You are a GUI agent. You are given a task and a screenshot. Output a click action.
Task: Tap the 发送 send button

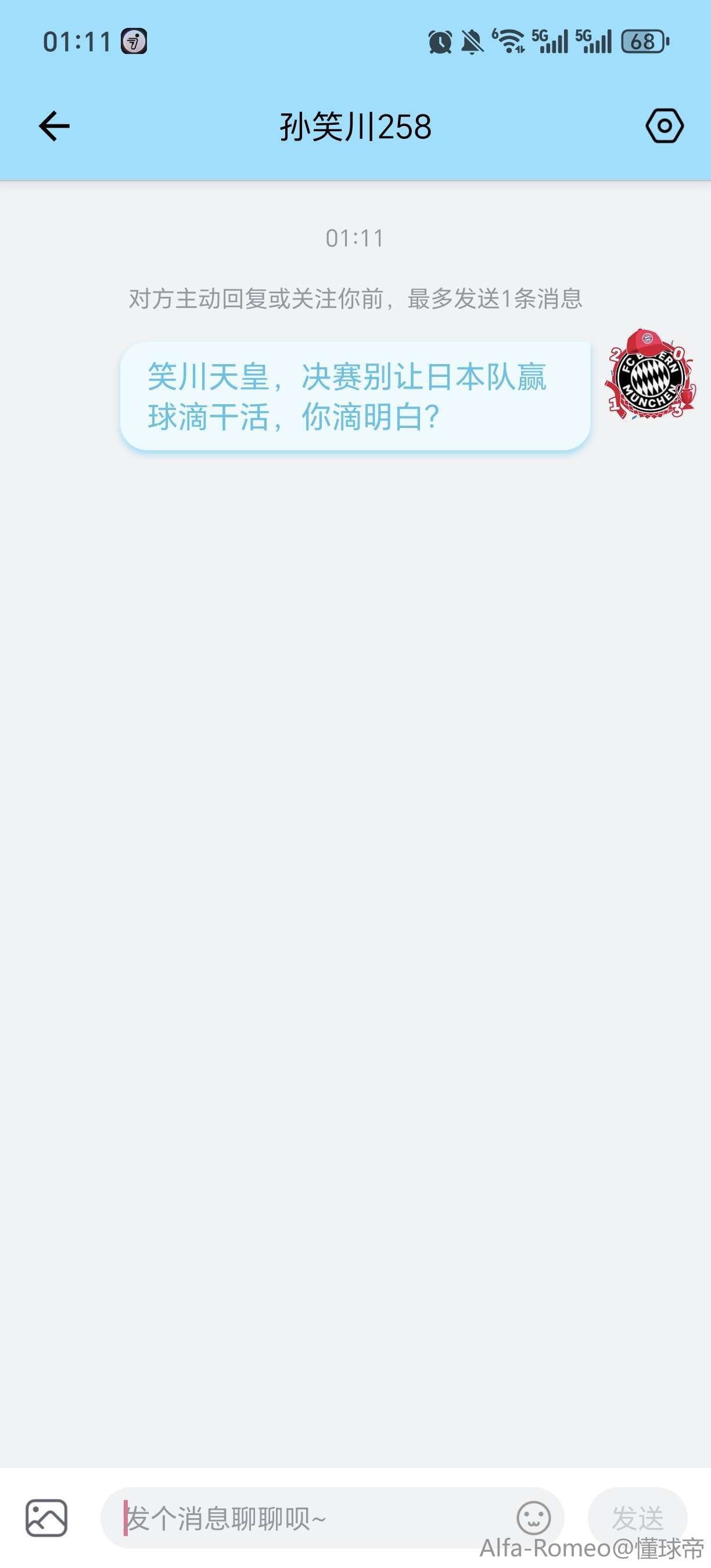637,1517
